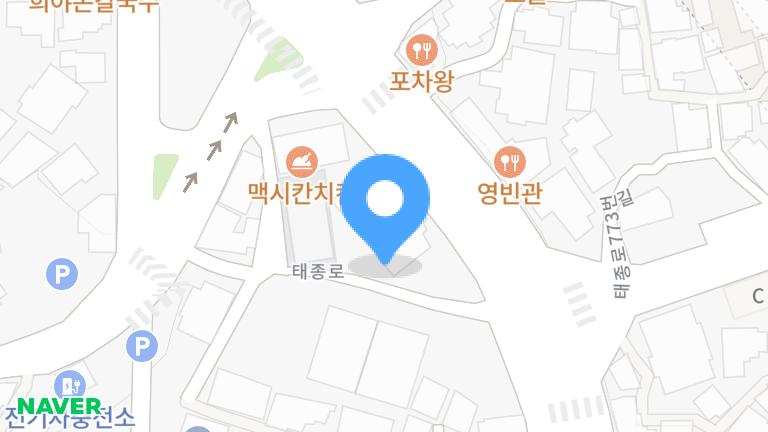Select the 영빈관 restaurant marker
Image resolution: width=768 pixels, height=432 pixels.
point(510,160)
